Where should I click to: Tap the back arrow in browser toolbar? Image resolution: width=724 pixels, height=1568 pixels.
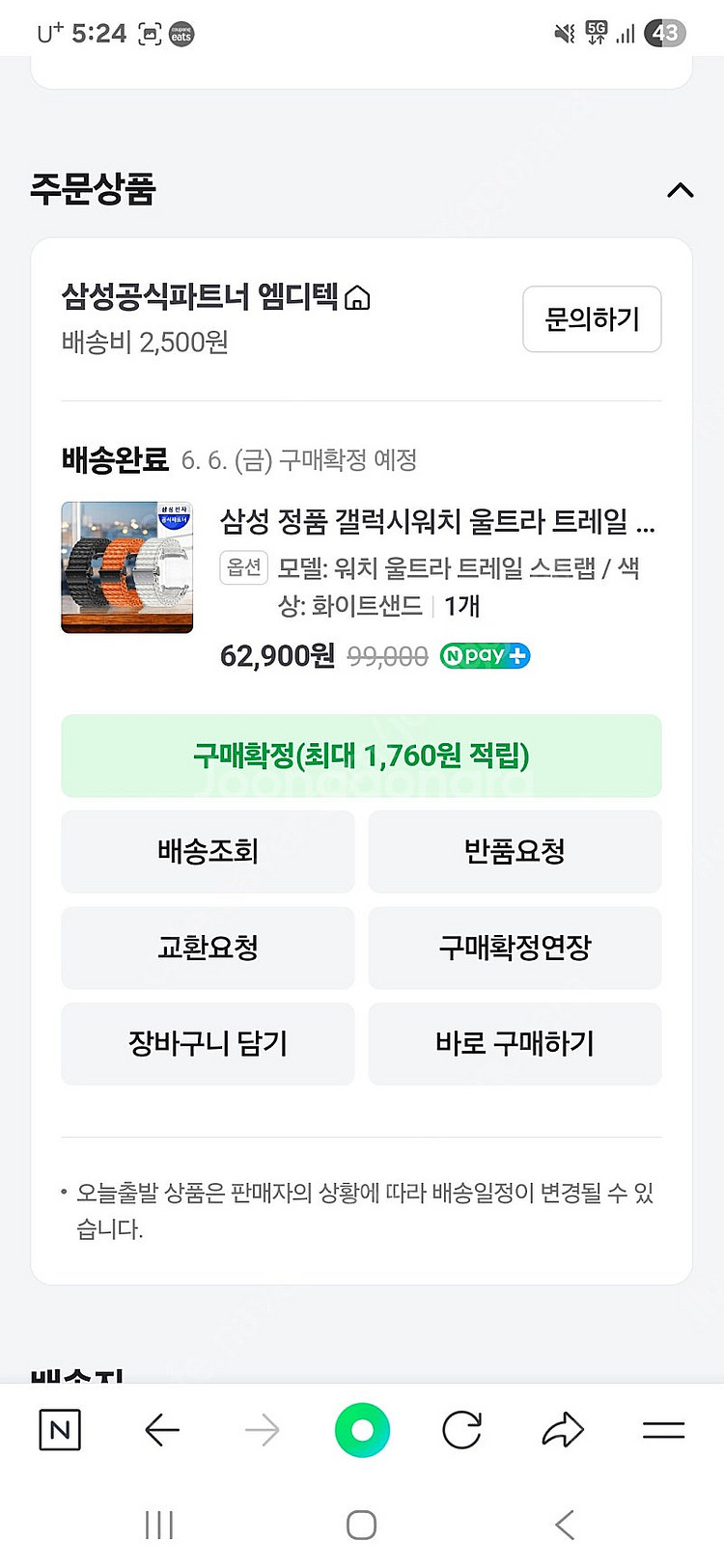(x=161, y=1431)
